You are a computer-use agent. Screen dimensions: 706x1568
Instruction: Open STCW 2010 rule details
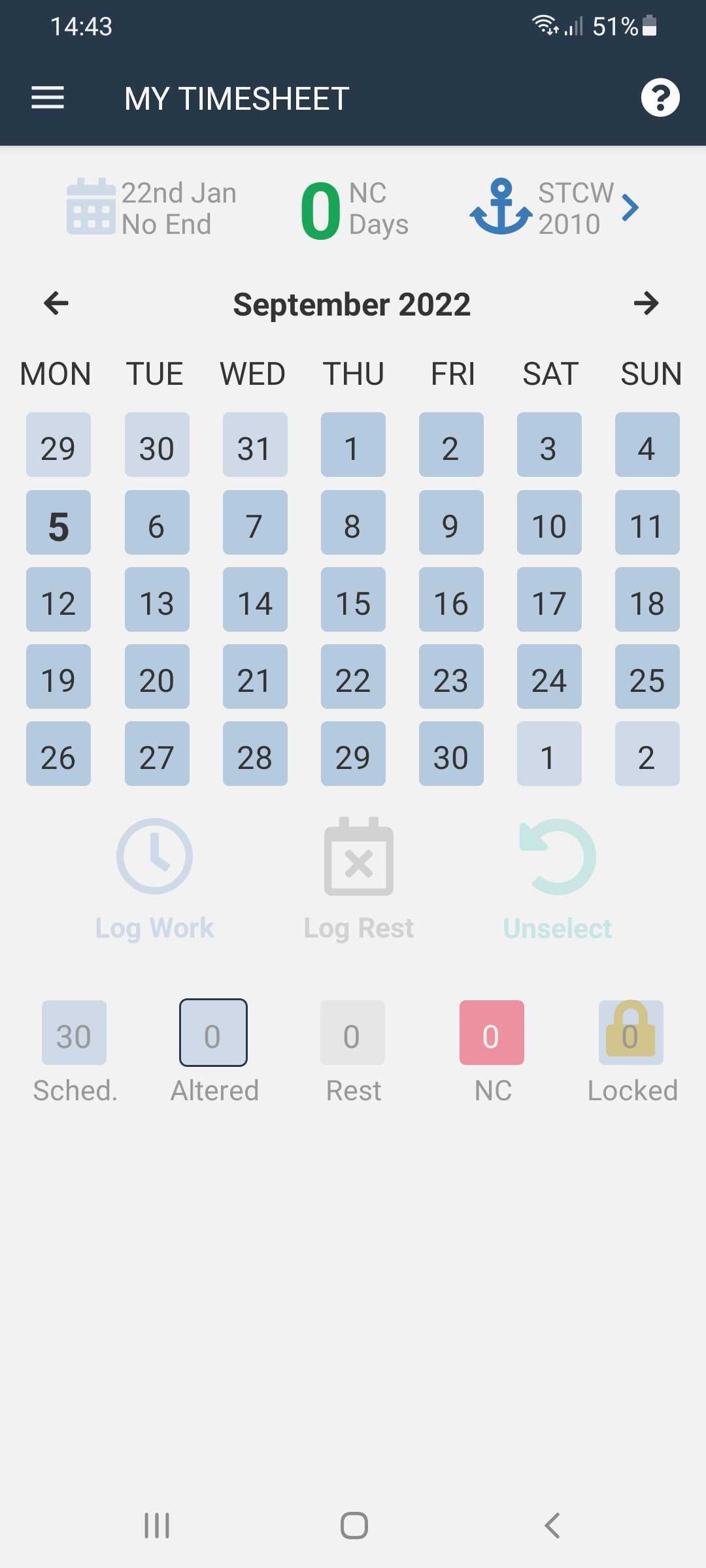pos(554,208)
